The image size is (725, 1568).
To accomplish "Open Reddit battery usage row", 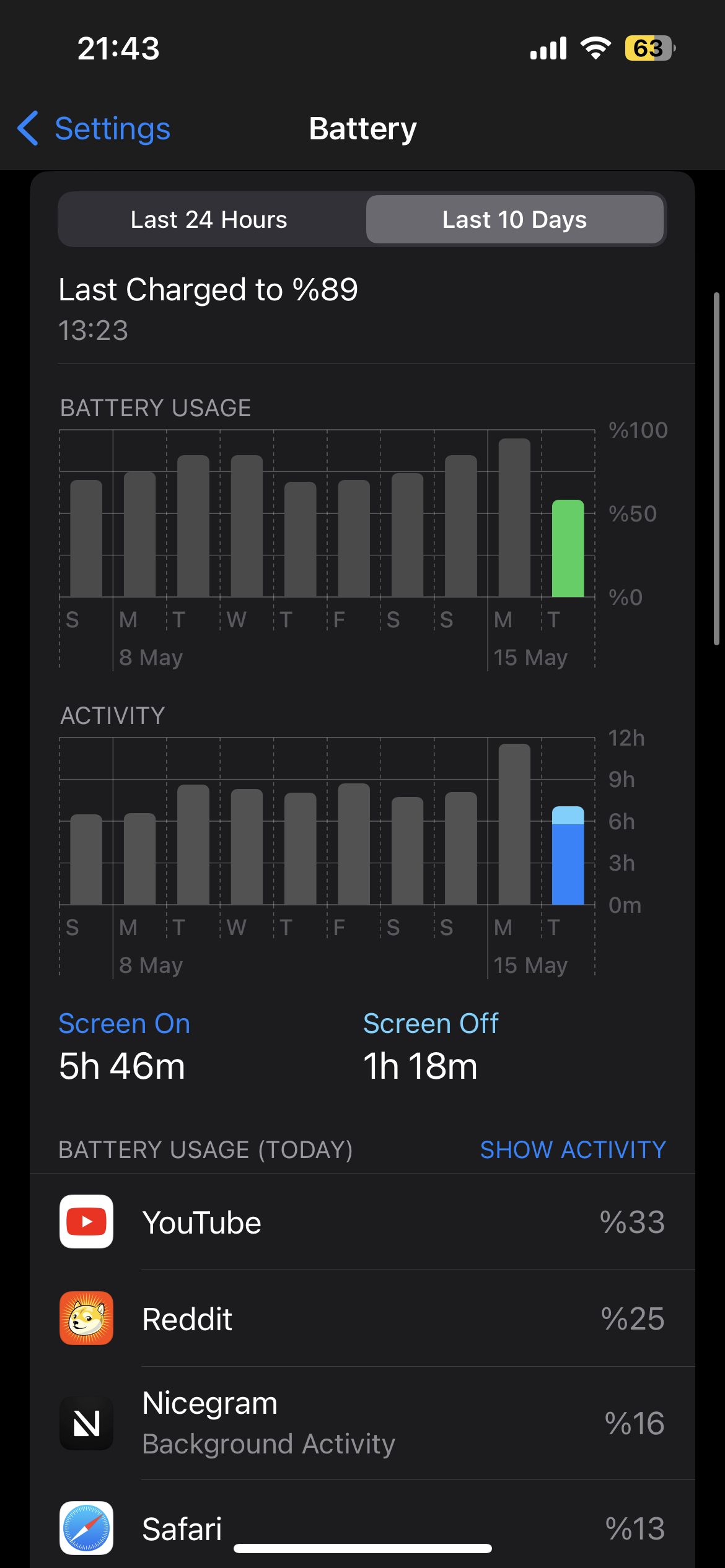I will point(362,1318).
